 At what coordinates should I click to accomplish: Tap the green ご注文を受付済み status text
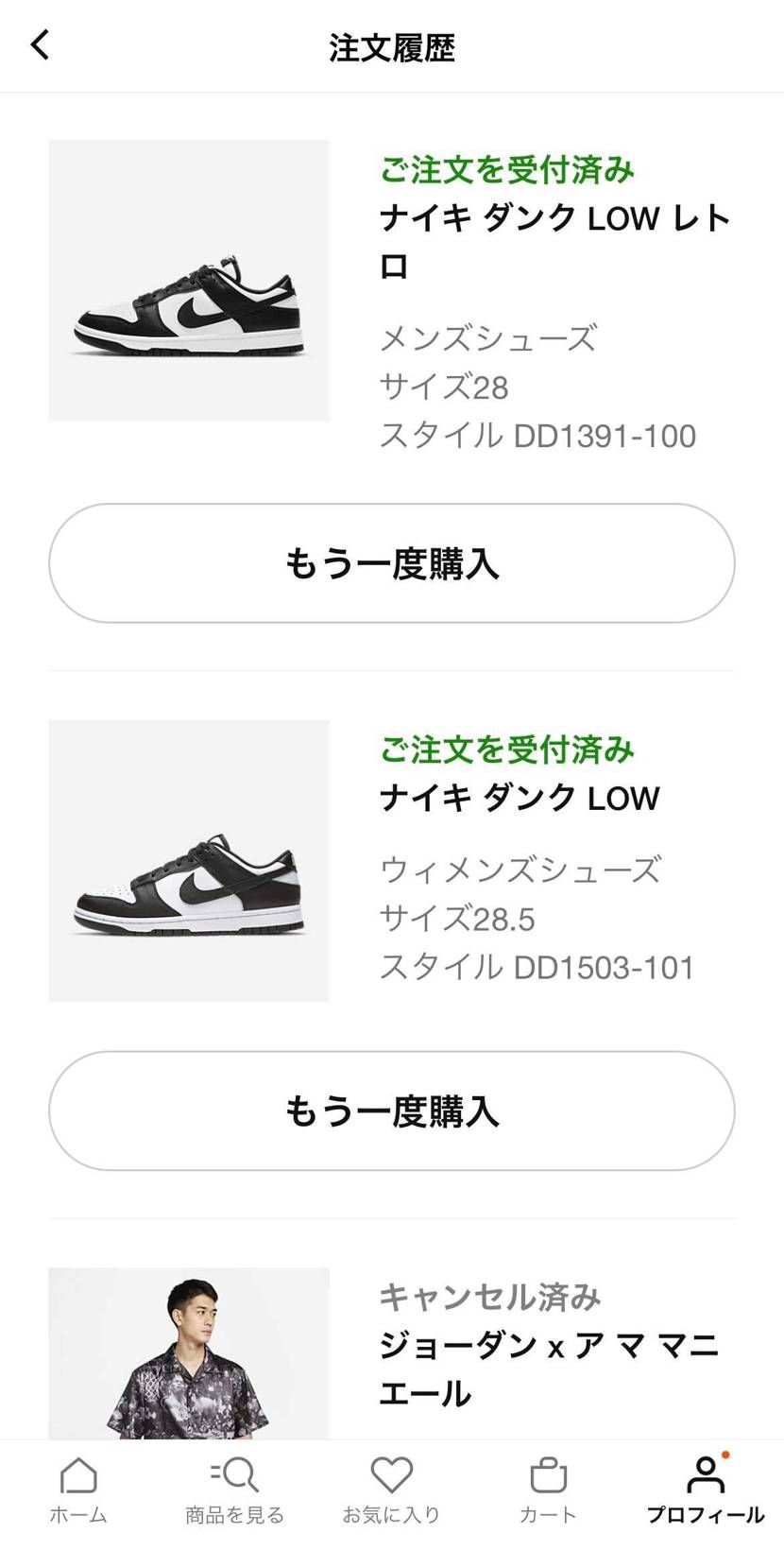tap(507, 170)
